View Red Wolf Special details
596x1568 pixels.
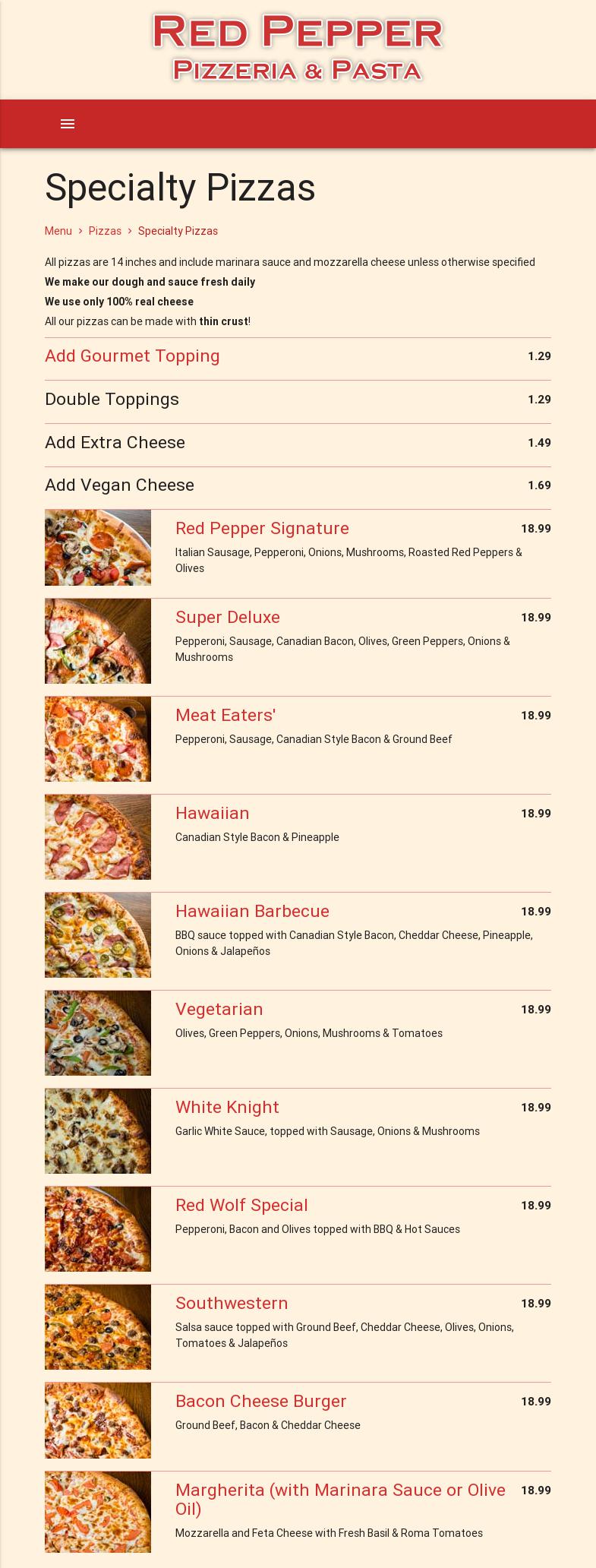click(241, 1206)
